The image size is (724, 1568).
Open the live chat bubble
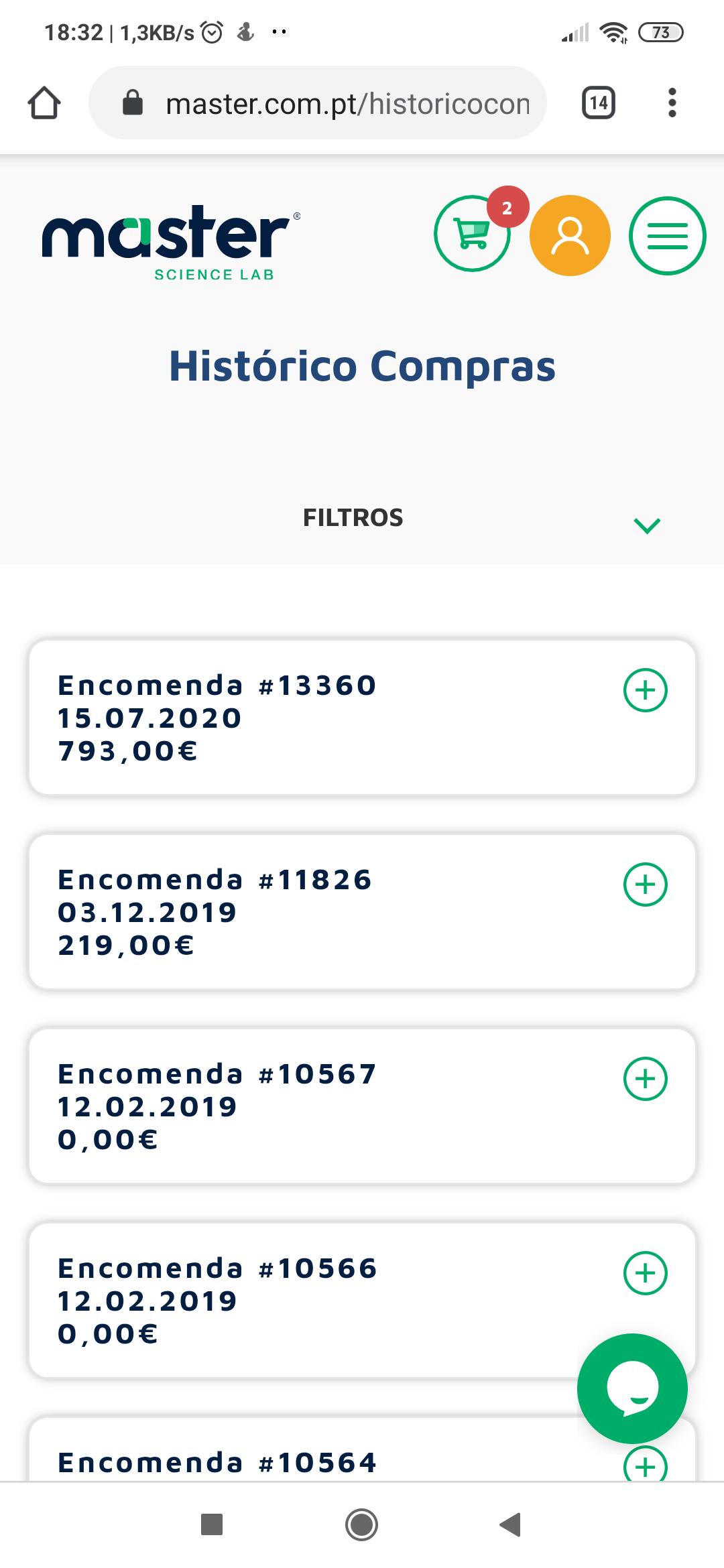coord(632,1388)
